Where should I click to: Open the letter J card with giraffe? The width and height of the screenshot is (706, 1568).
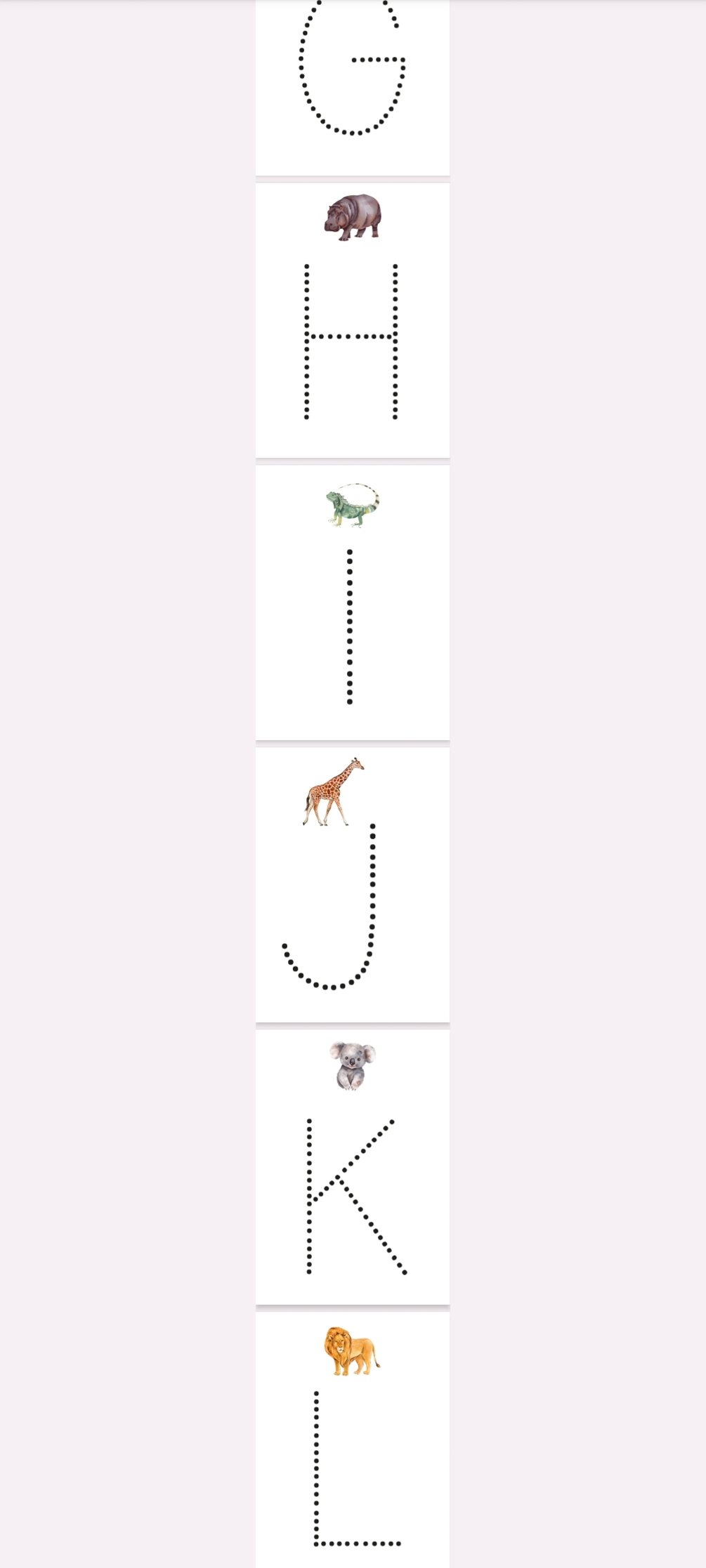coord(353,885)
